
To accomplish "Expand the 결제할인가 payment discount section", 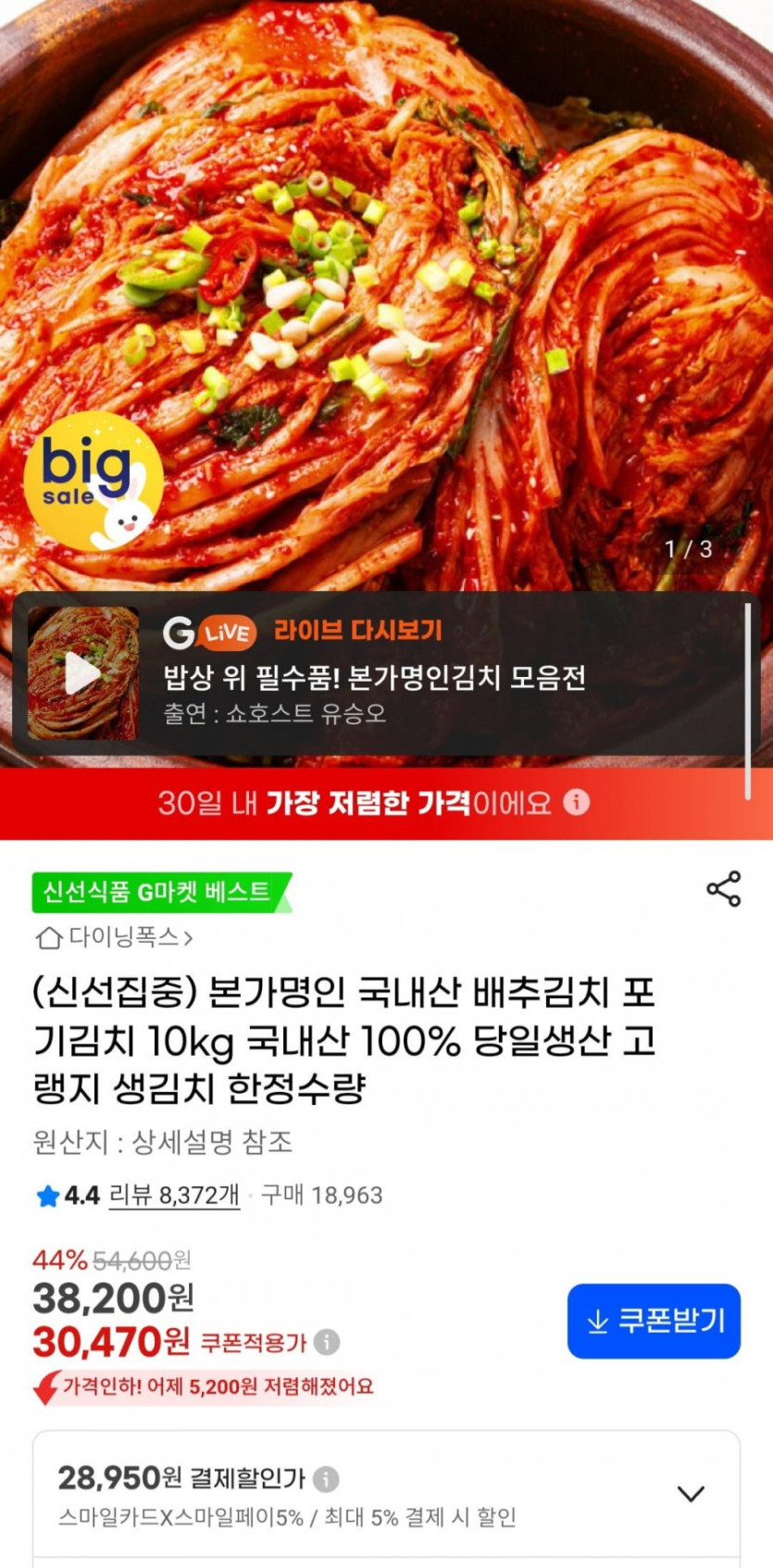I will tap(691, 1494).
